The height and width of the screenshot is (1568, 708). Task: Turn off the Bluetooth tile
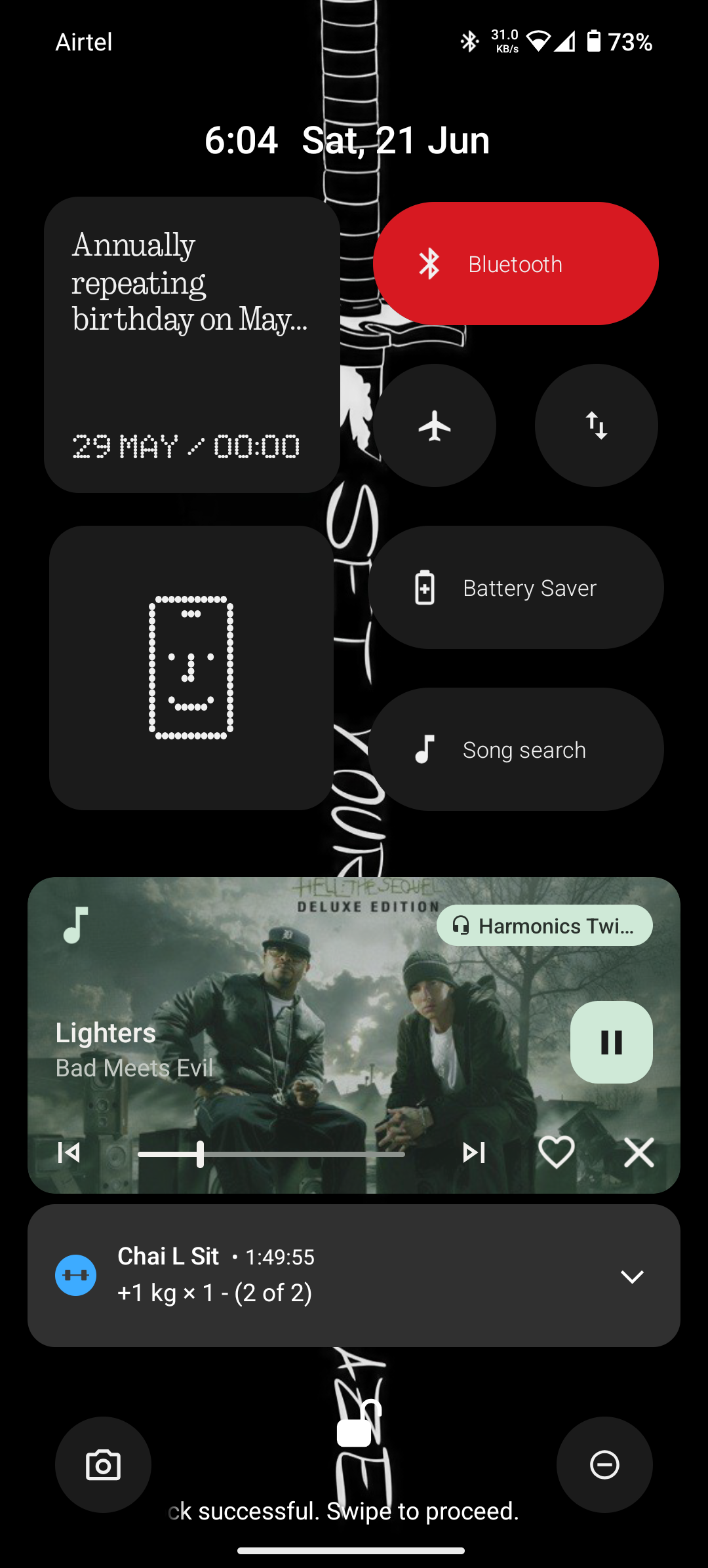pyautogui.click(x=515, y=264)
